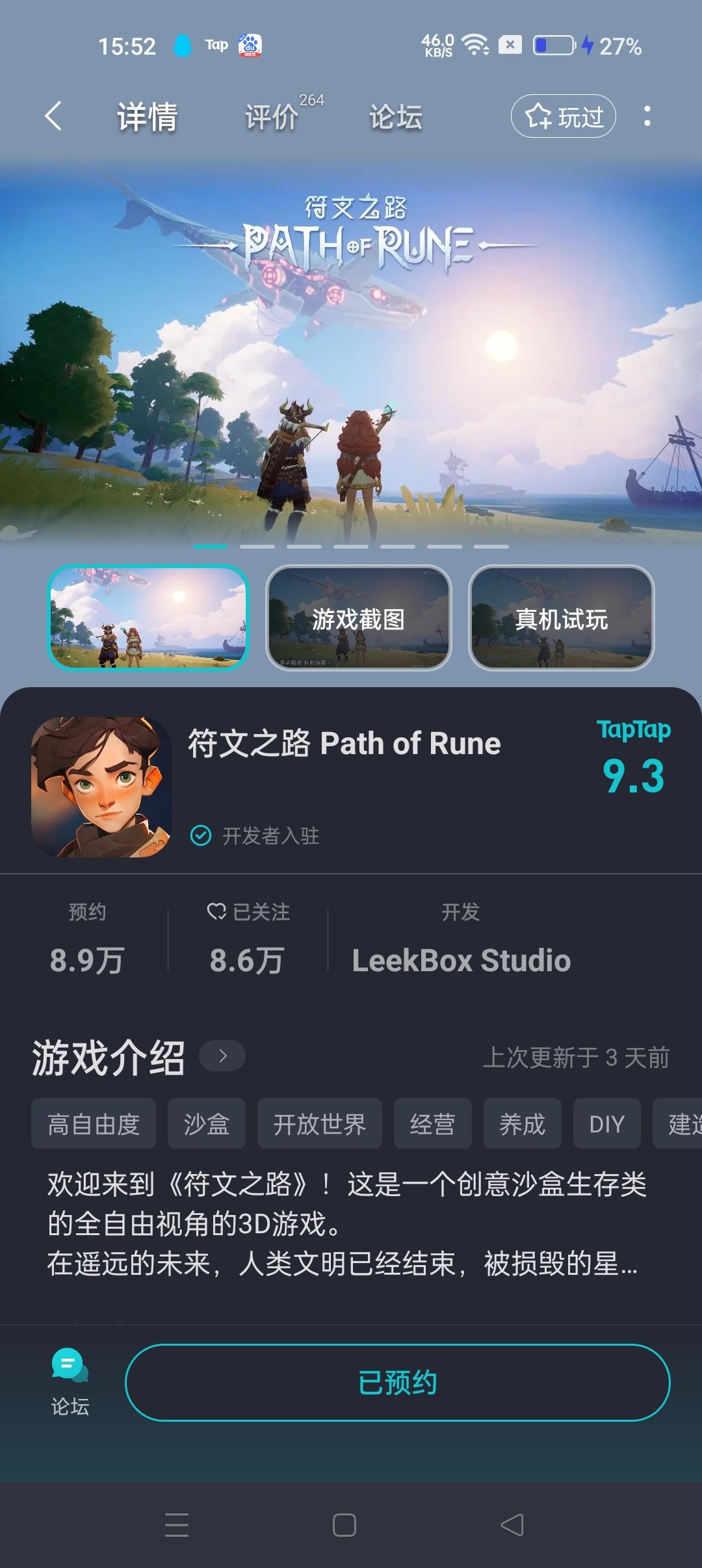Expand the 游戏介绍 section arrow

(x=222, y=1056)
